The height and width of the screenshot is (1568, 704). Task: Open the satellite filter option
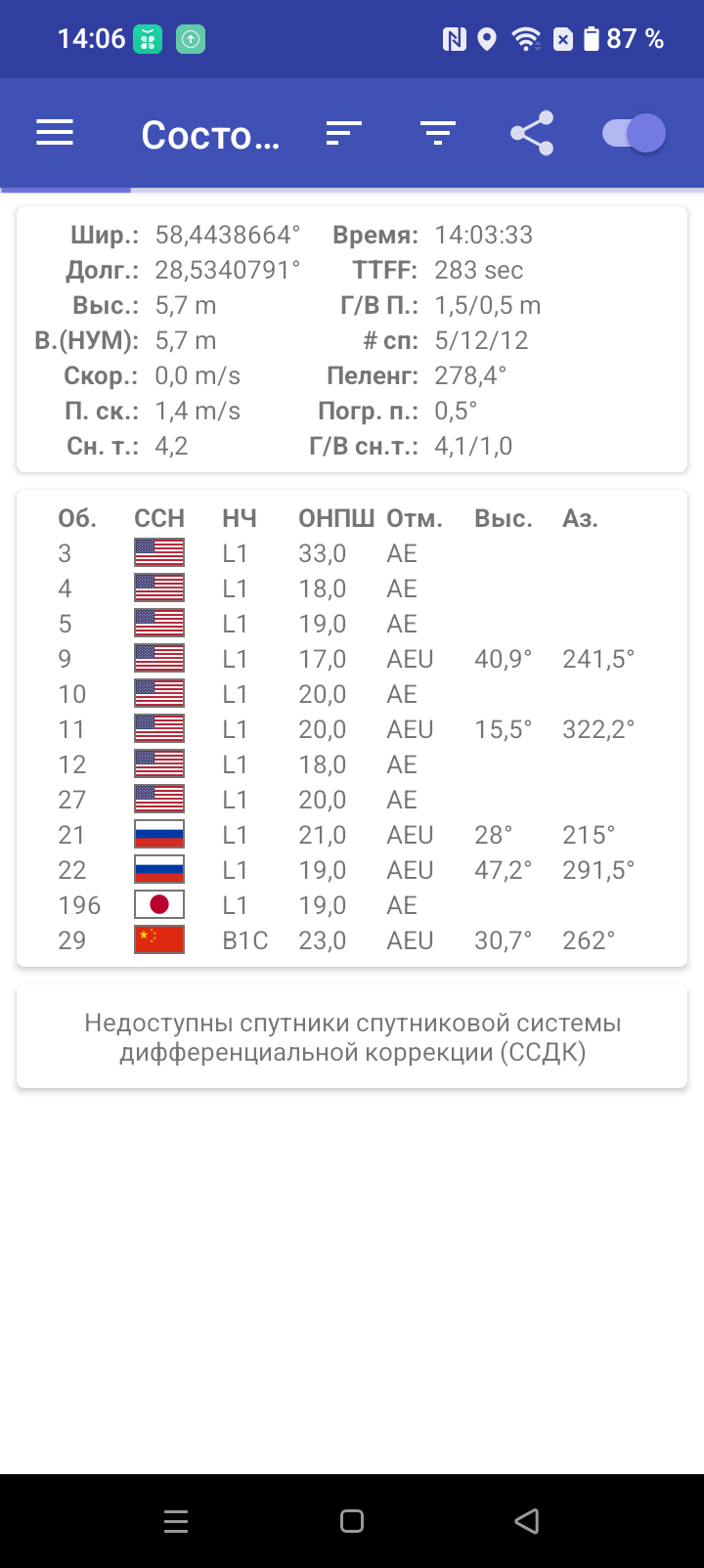[x=437, y=133]
